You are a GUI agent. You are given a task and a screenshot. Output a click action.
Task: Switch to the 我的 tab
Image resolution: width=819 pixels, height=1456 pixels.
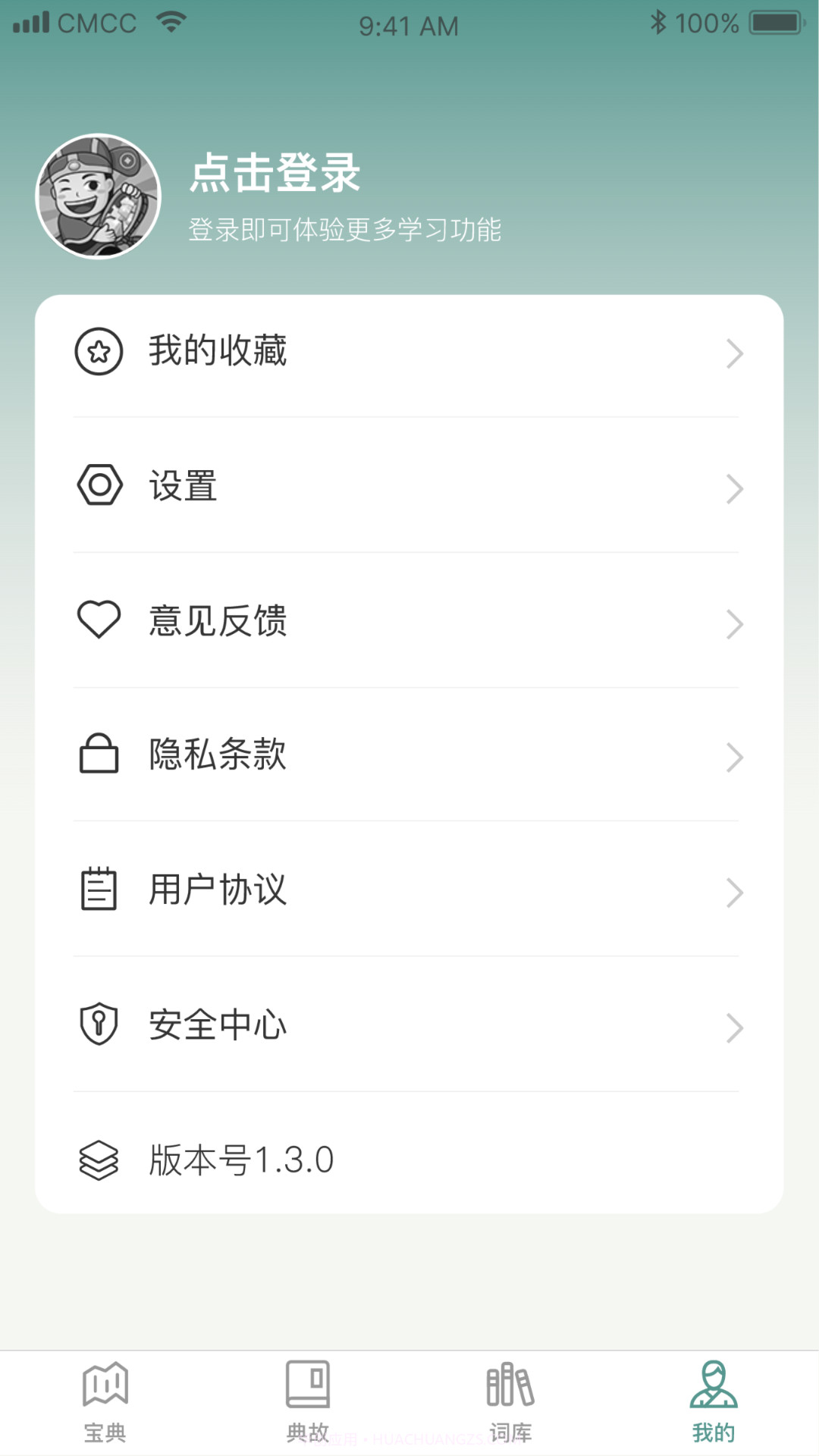[x=713, y=1403]
